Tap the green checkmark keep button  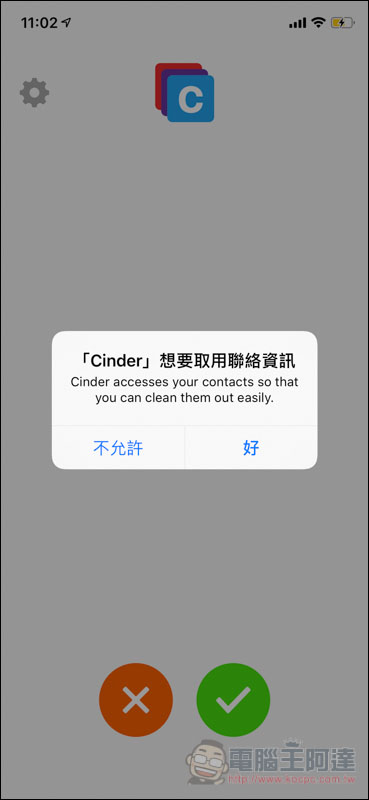click(x=233, y=699)
